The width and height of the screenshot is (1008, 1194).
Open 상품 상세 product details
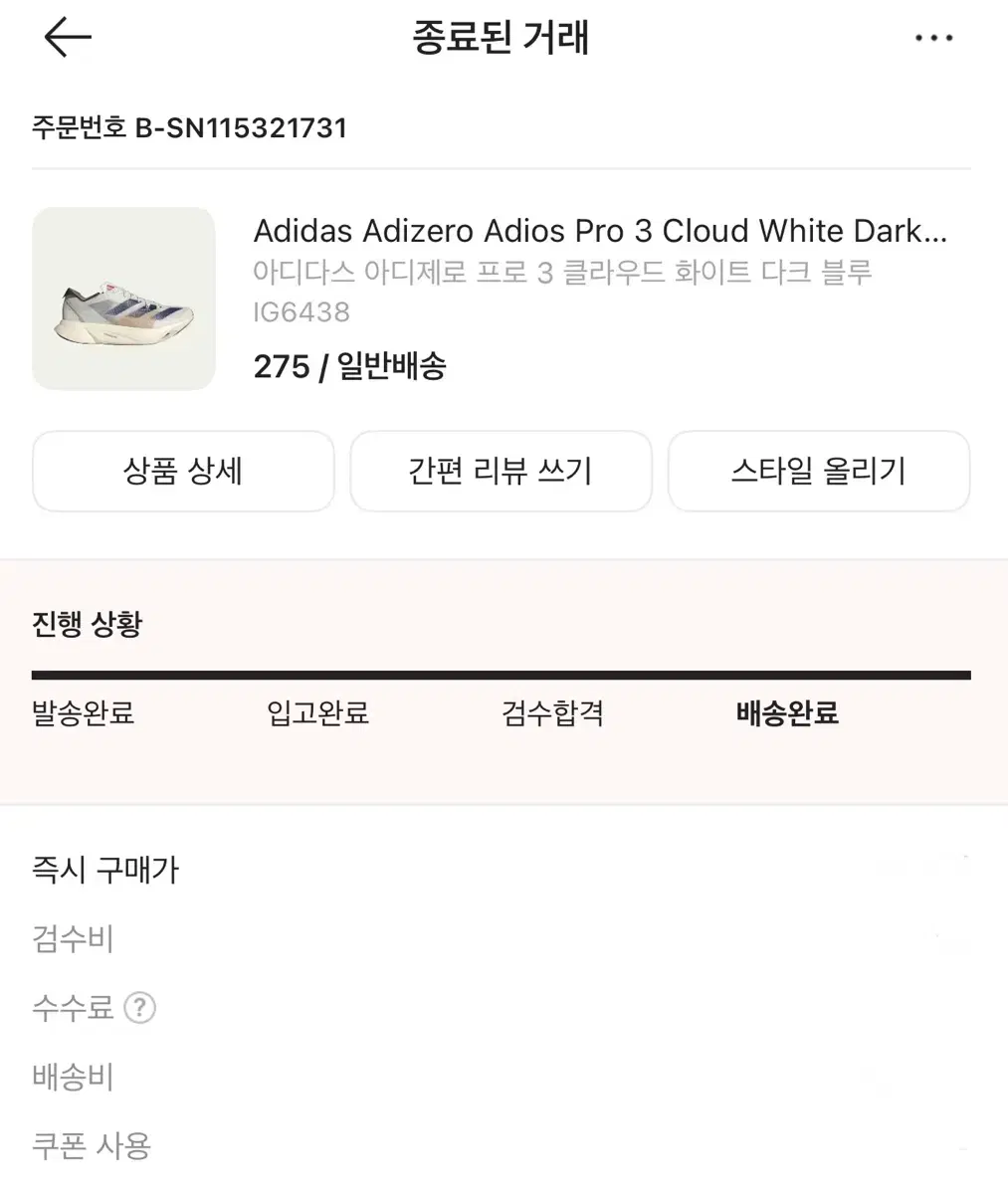coord(182,472)
